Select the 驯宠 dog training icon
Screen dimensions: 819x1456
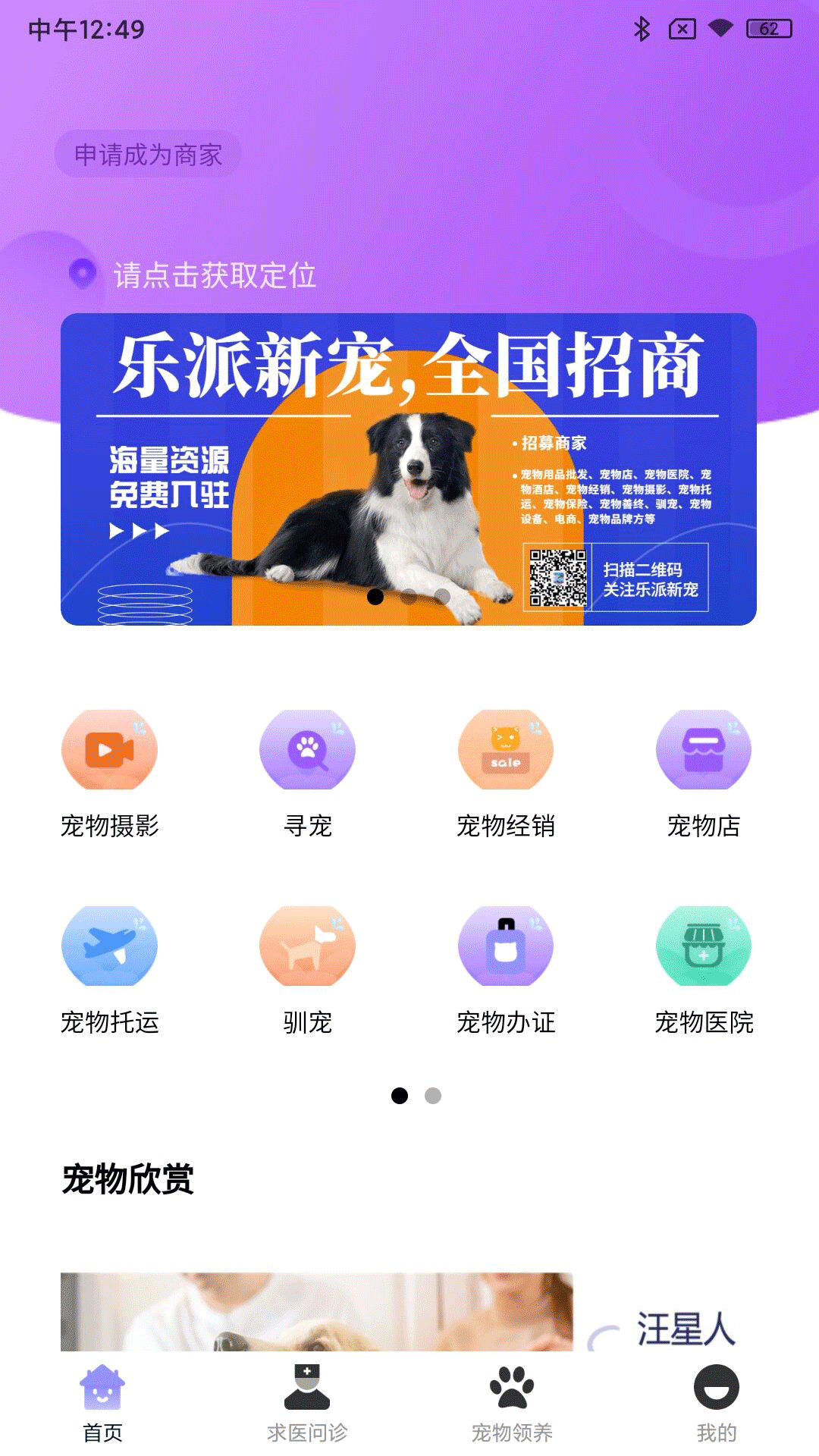pyautogui.click(x=307, y=946)
